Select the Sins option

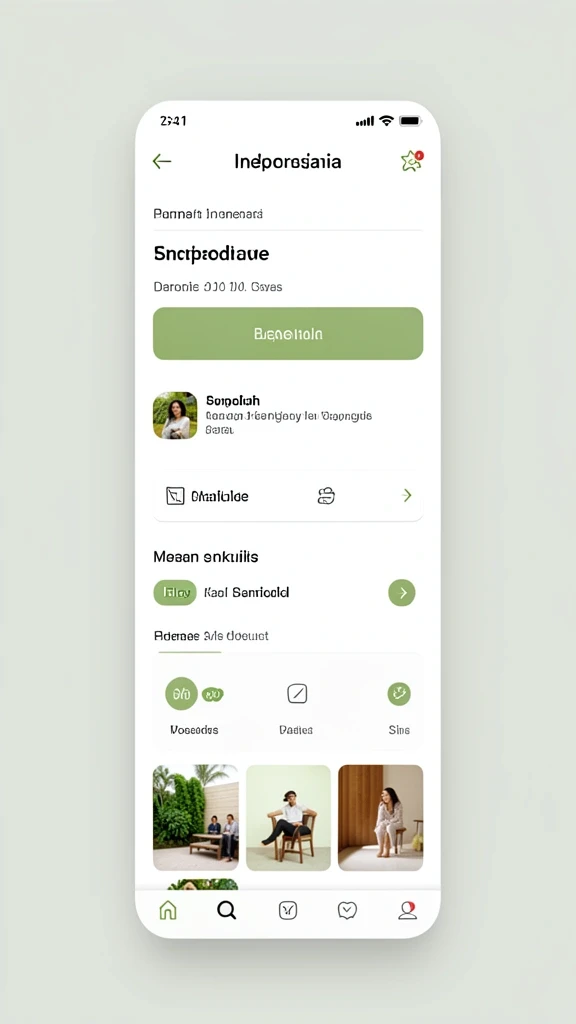click(399, 707)
